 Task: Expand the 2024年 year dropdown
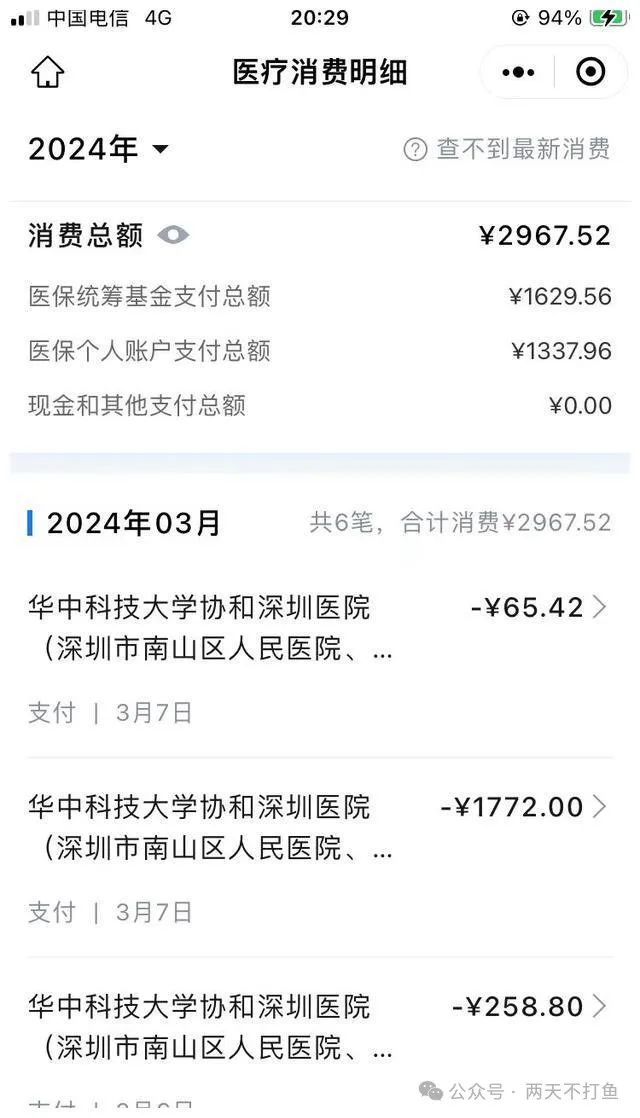click(99, 149)
